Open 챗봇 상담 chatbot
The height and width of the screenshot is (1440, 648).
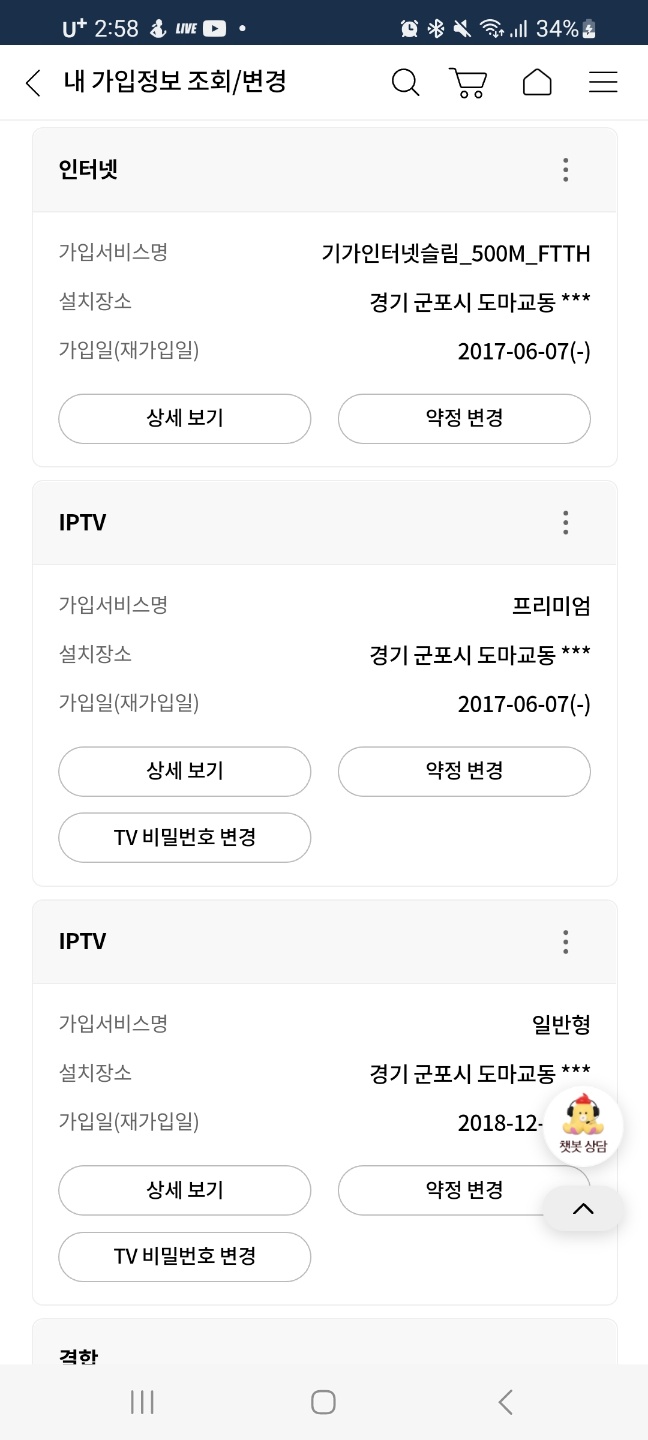pos(583,1126)
